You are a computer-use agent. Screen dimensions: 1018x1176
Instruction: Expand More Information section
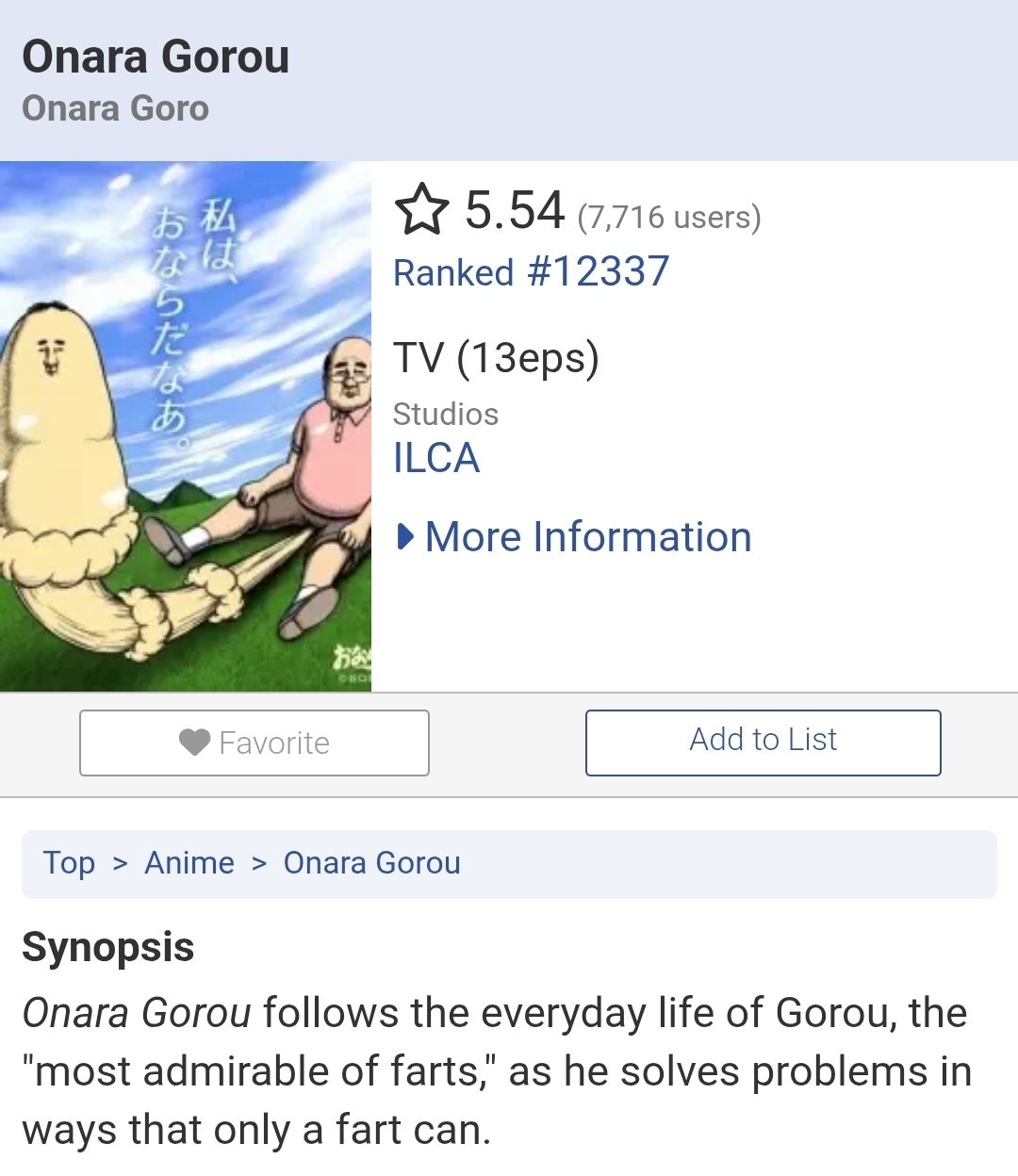coord(575,537)
